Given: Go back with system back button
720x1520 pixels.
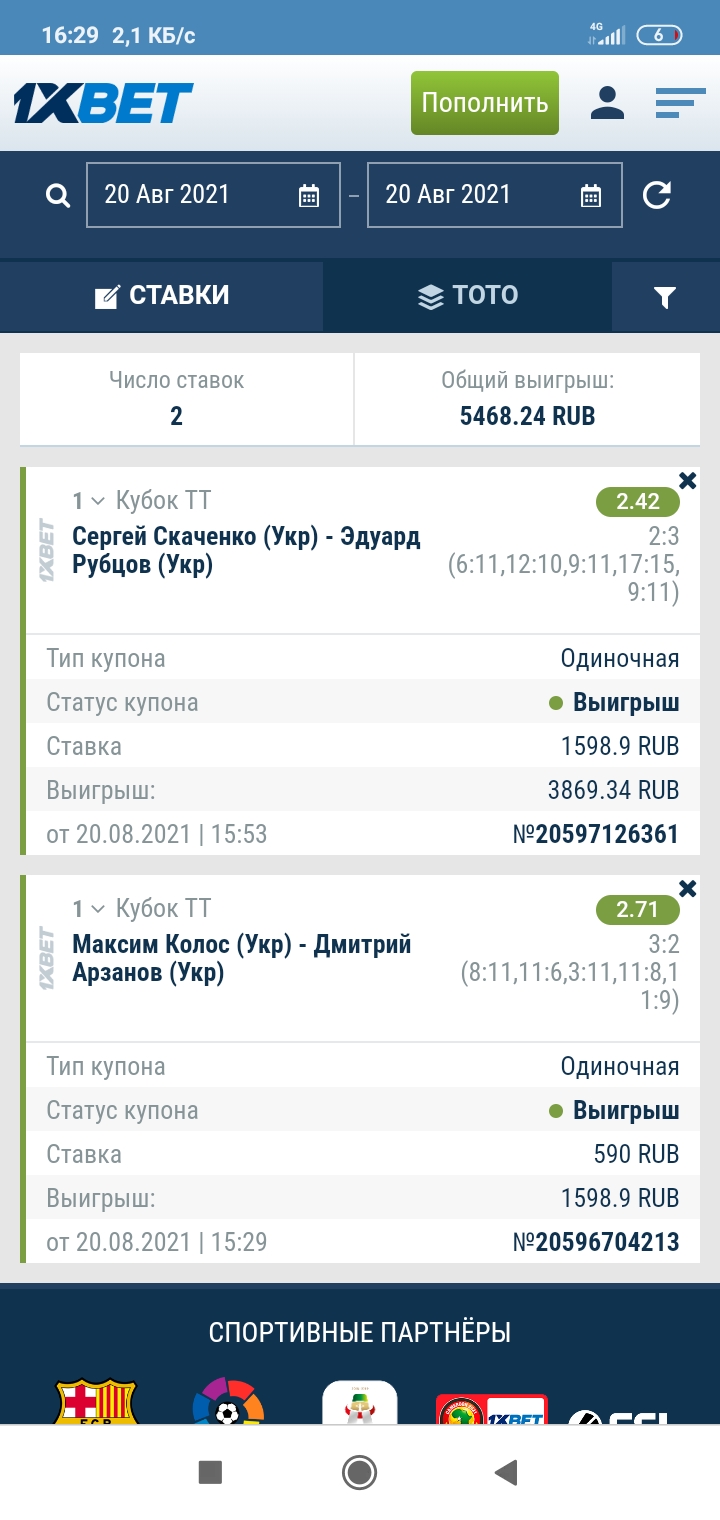Looking at the screenshot, I should tap(507, 1472).
